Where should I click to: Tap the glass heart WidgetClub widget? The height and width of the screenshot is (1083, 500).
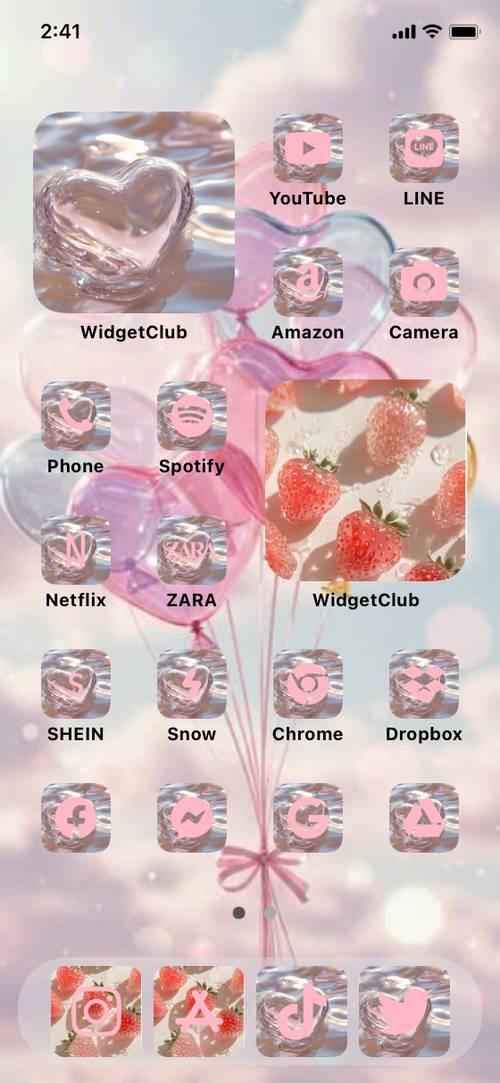click(134, 213)
